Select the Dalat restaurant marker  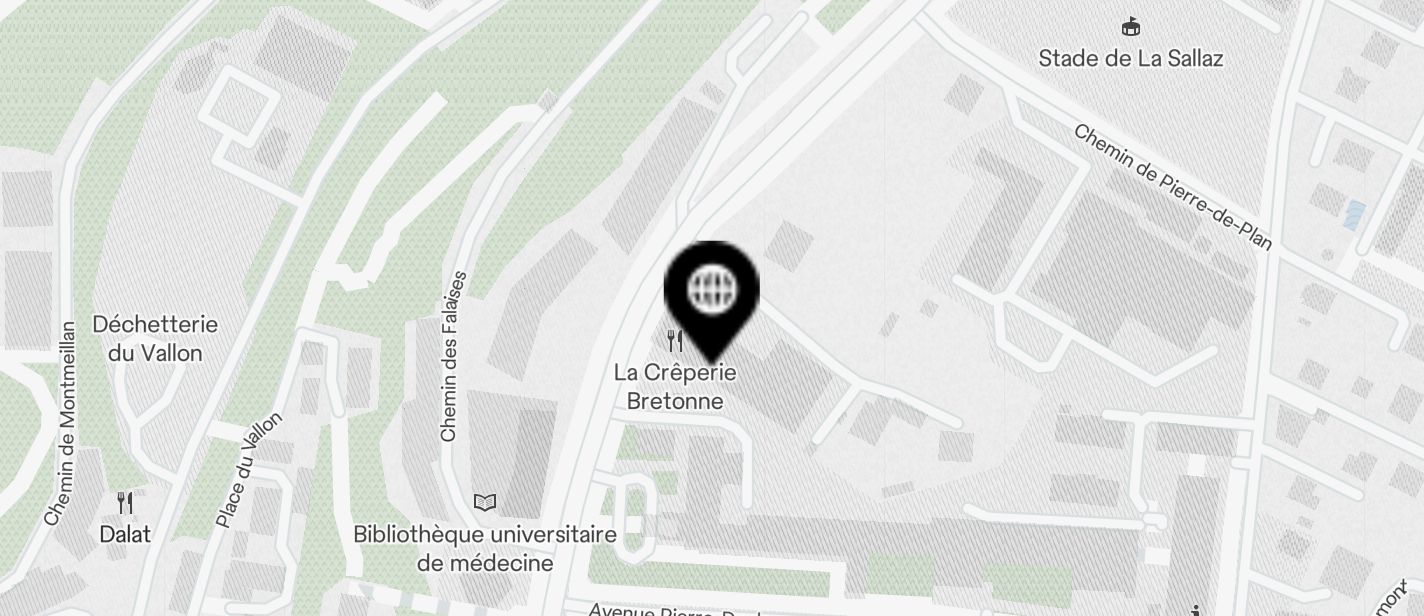click(x=125, y=502)
